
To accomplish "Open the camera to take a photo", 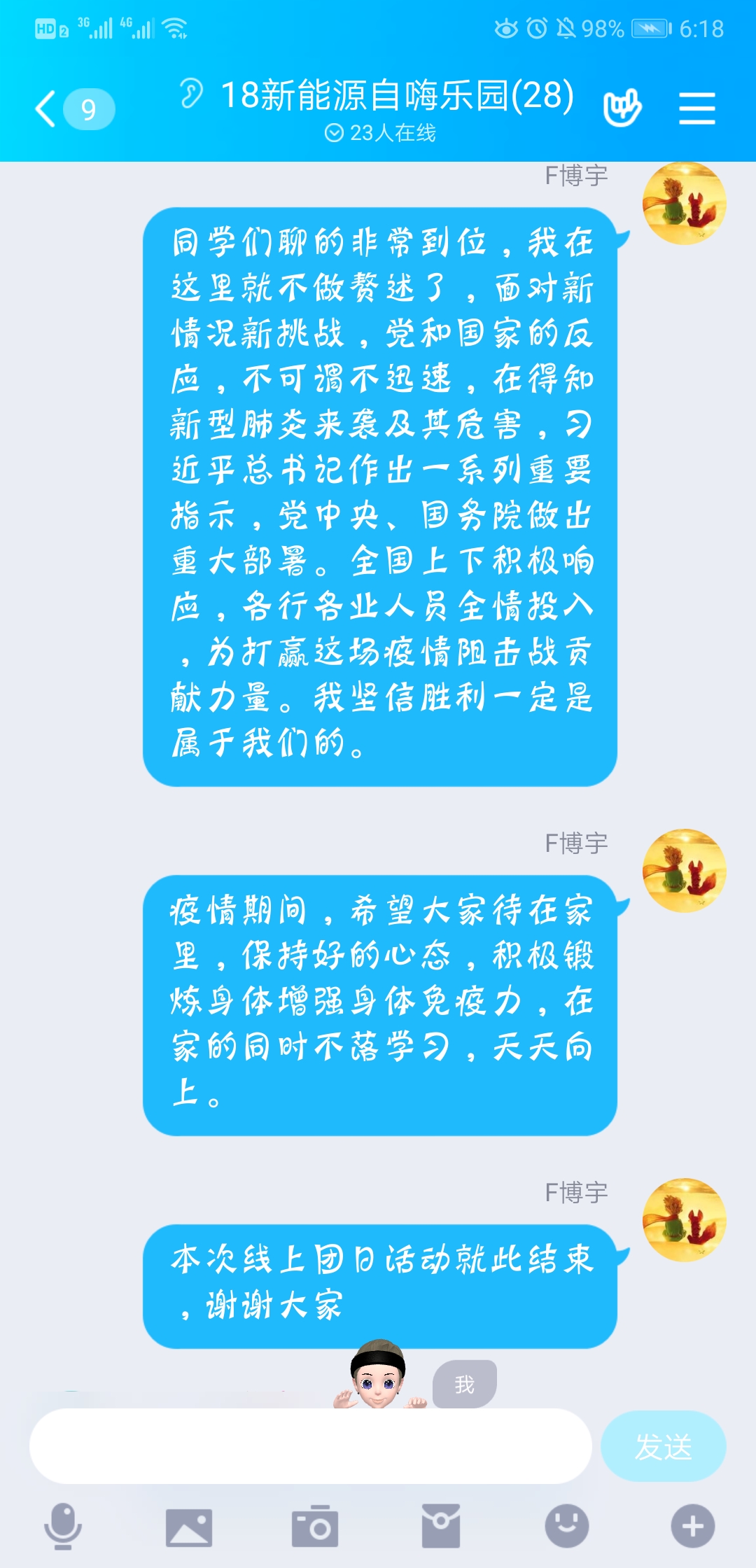I will [x=315, y=1526].
